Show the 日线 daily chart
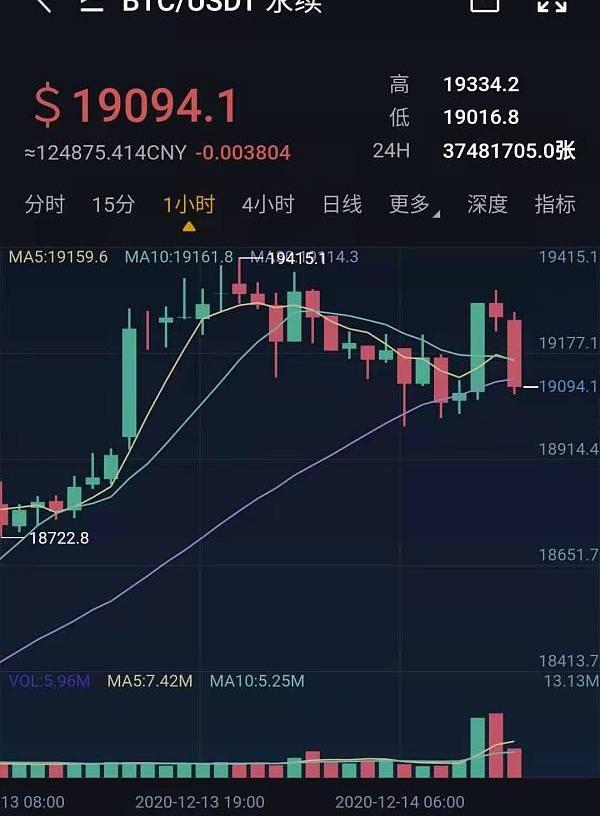Viewport: 600px width, 816px height. pyautogui.click(x=342, y=205)
